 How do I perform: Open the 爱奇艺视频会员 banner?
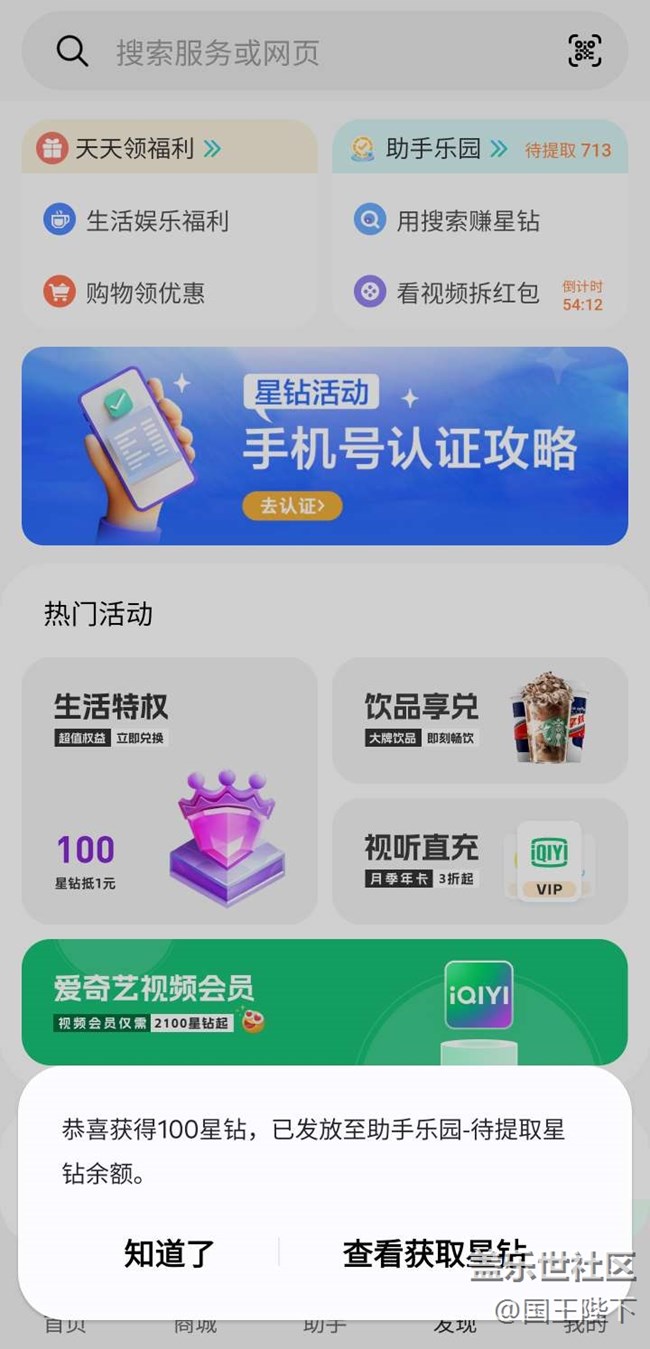click(324, 1000)
